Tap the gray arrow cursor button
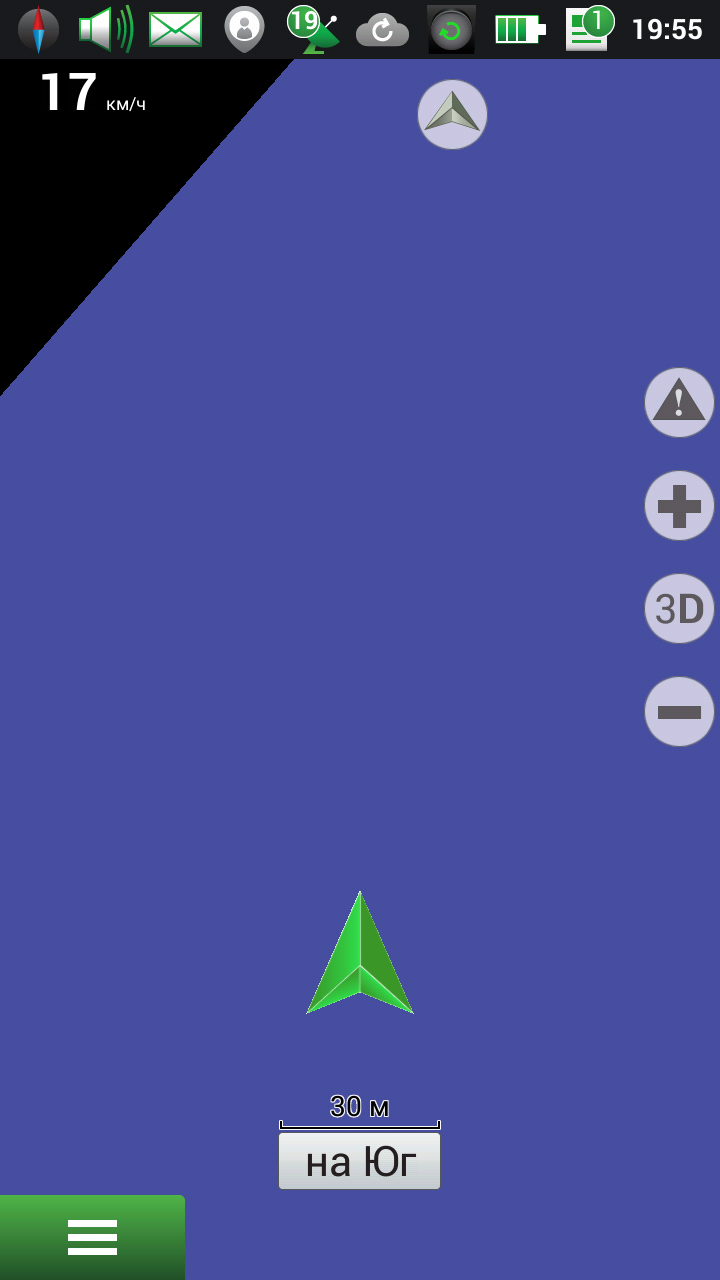The image size is (720, 1280). coord(452,114)
